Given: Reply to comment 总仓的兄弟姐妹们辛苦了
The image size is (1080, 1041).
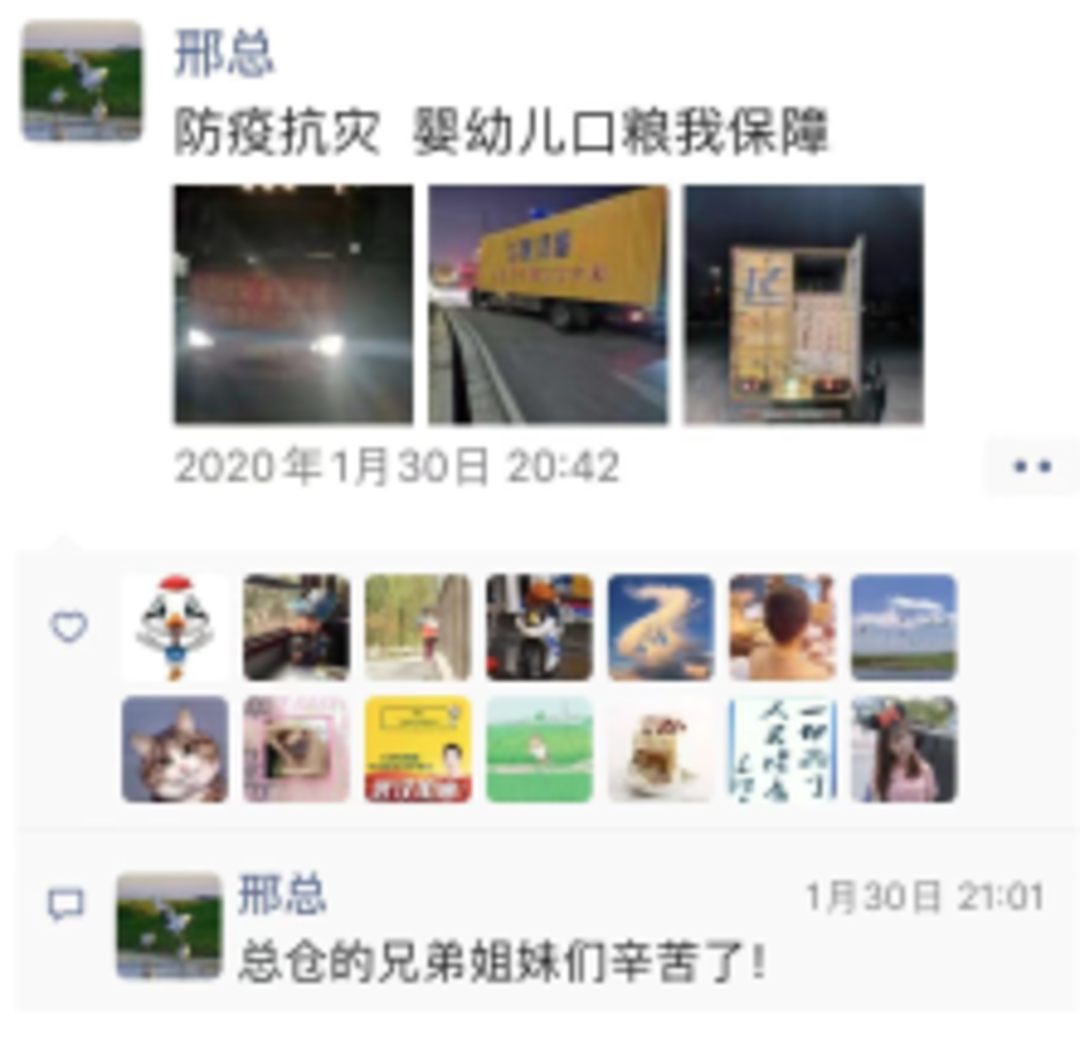Looking at the screenshot, I should point(500,962).
